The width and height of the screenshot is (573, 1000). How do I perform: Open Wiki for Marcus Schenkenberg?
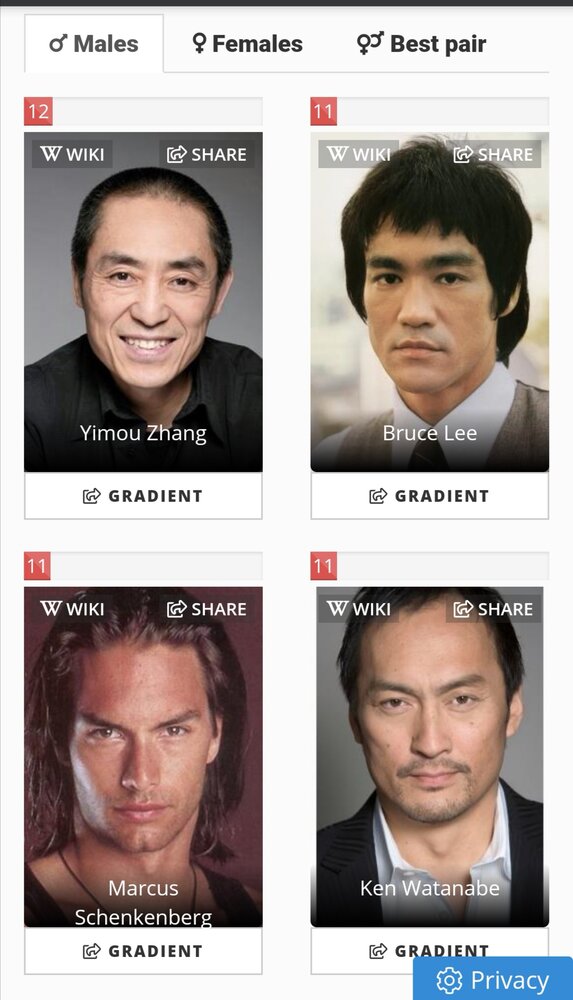[72, 609]
